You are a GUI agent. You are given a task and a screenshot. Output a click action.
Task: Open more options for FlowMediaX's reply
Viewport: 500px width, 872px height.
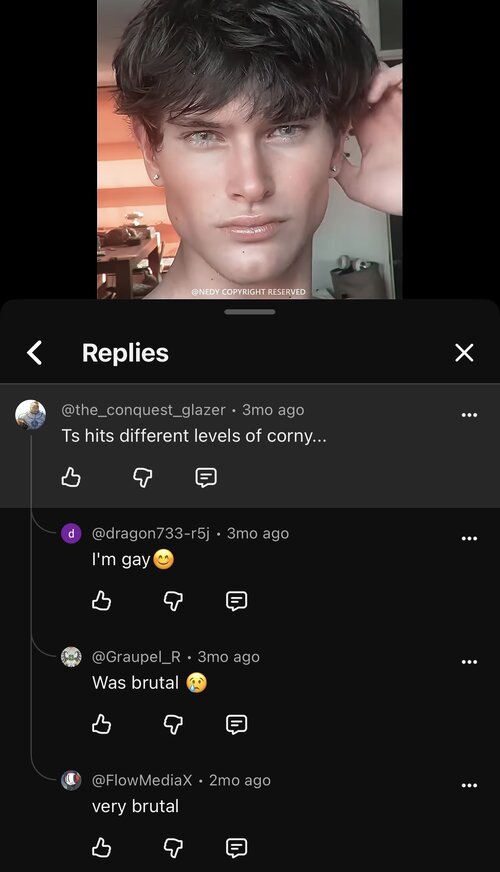click(x=469, y=785)
